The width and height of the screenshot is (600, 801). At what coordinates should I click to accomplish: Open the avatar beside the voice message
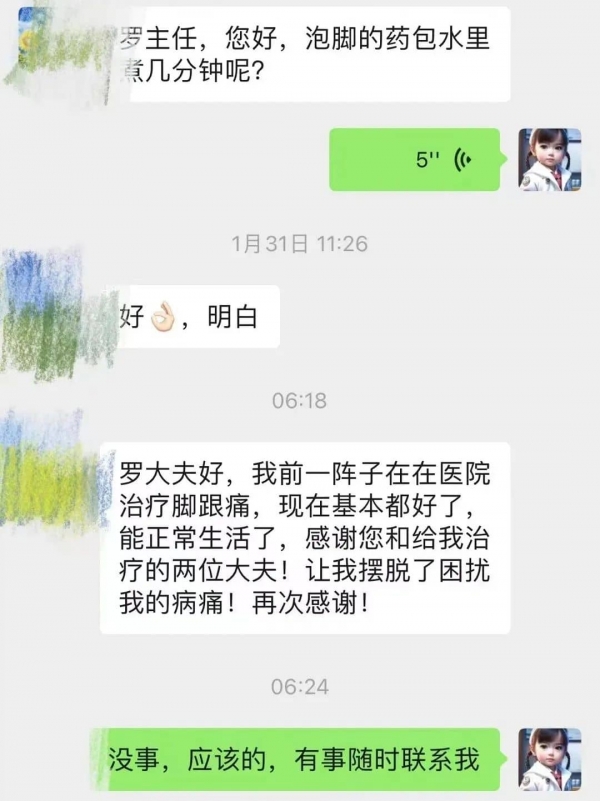pos(549,160)
